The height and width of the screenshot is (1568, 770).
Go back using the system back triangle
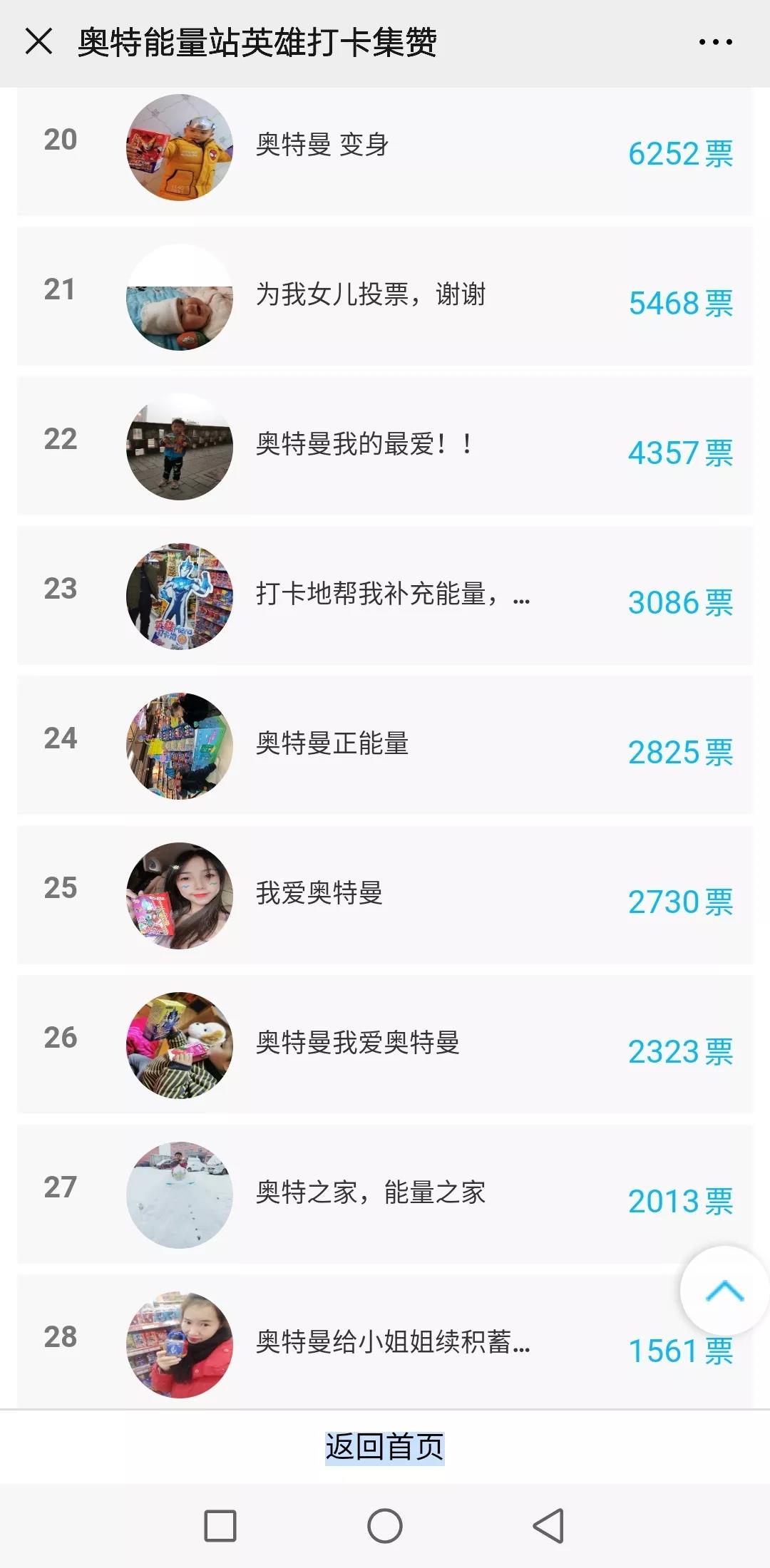pos(548,1526)
